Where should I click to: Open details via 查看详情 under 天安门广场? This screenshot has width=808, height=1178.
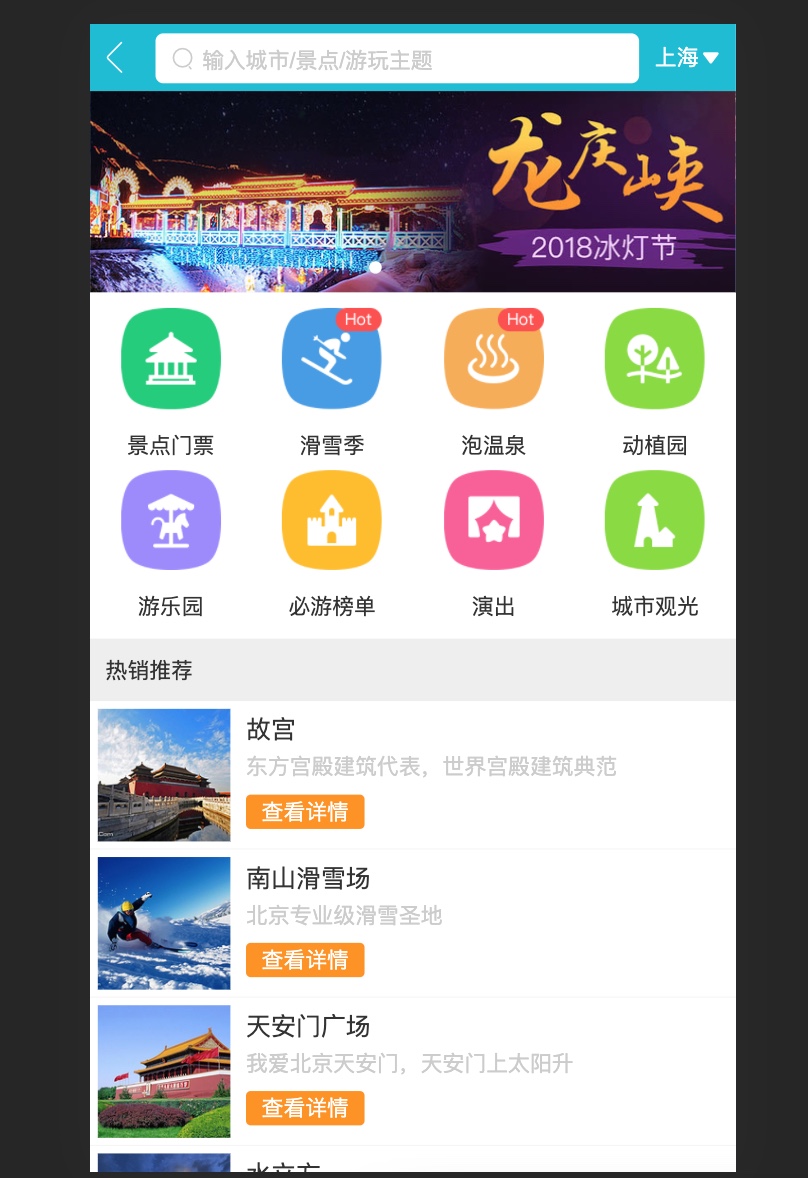click(305, 1108)
